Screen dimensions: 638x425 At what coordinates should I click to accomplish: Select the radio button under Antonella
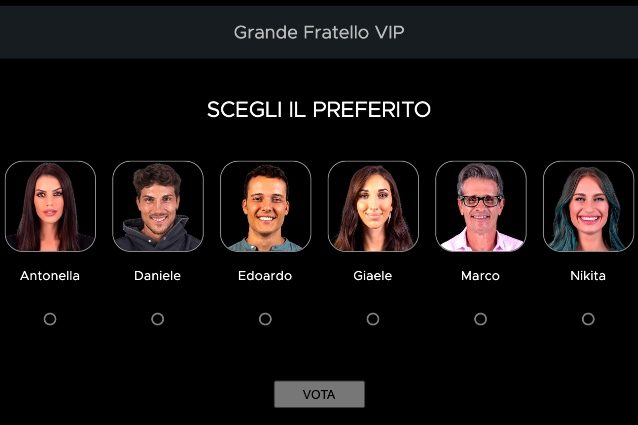[x=50, y=319]
